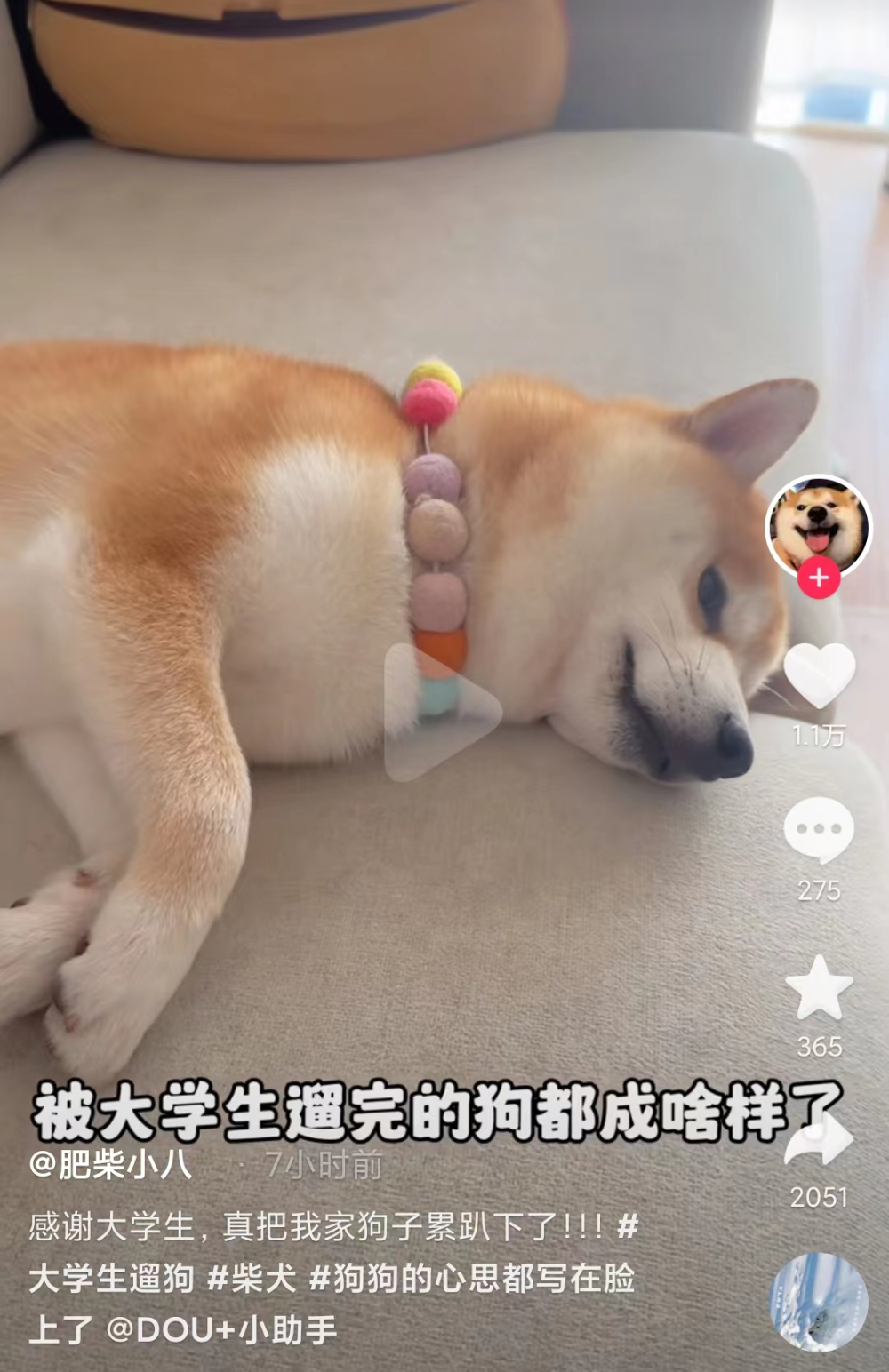Resume playback with the center play button
The width and height of the screenshot is (889, 1372).
(442, 713)
